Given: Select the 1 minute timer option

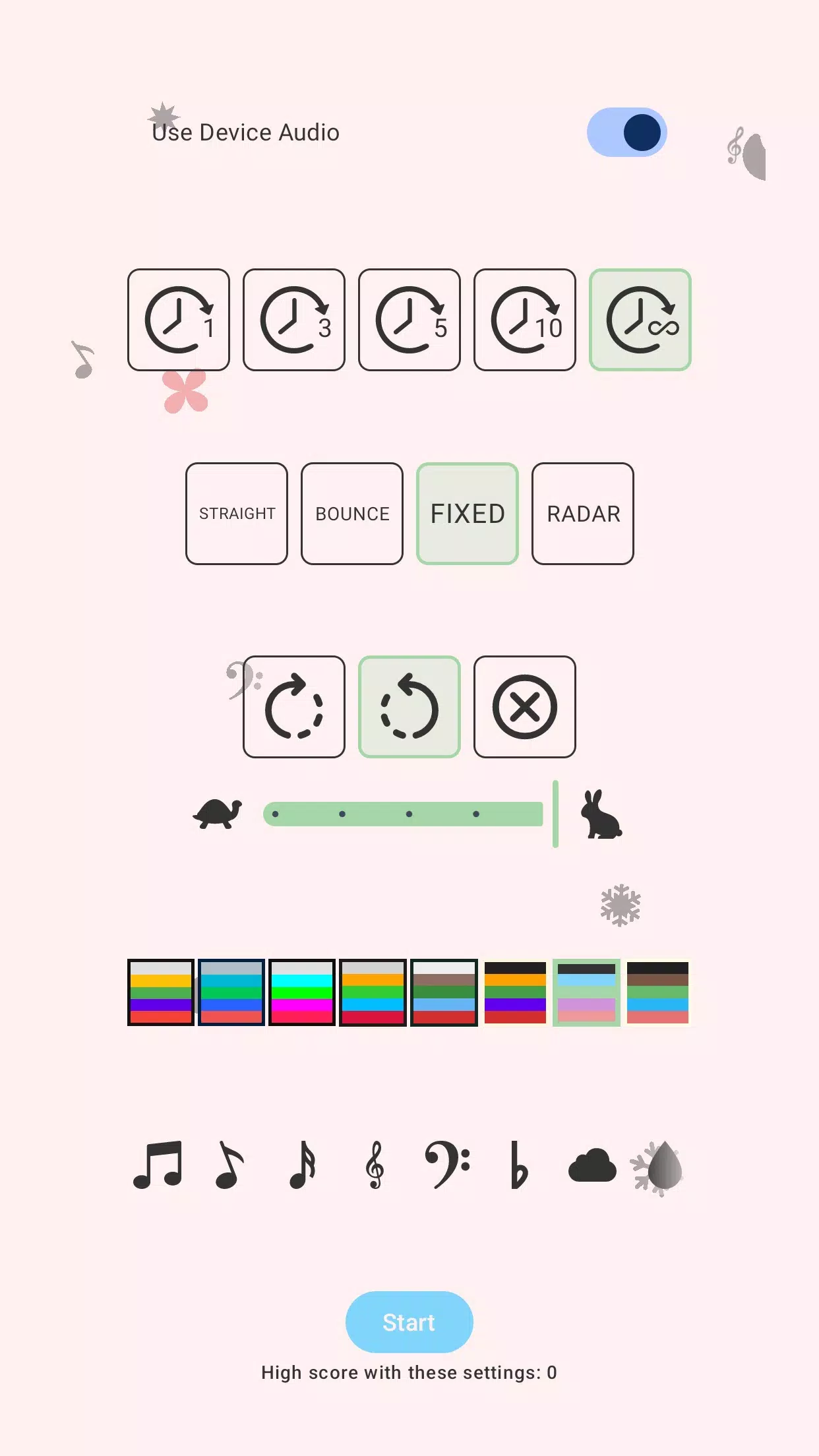Looking at the screenshot, I should point(179,320).
